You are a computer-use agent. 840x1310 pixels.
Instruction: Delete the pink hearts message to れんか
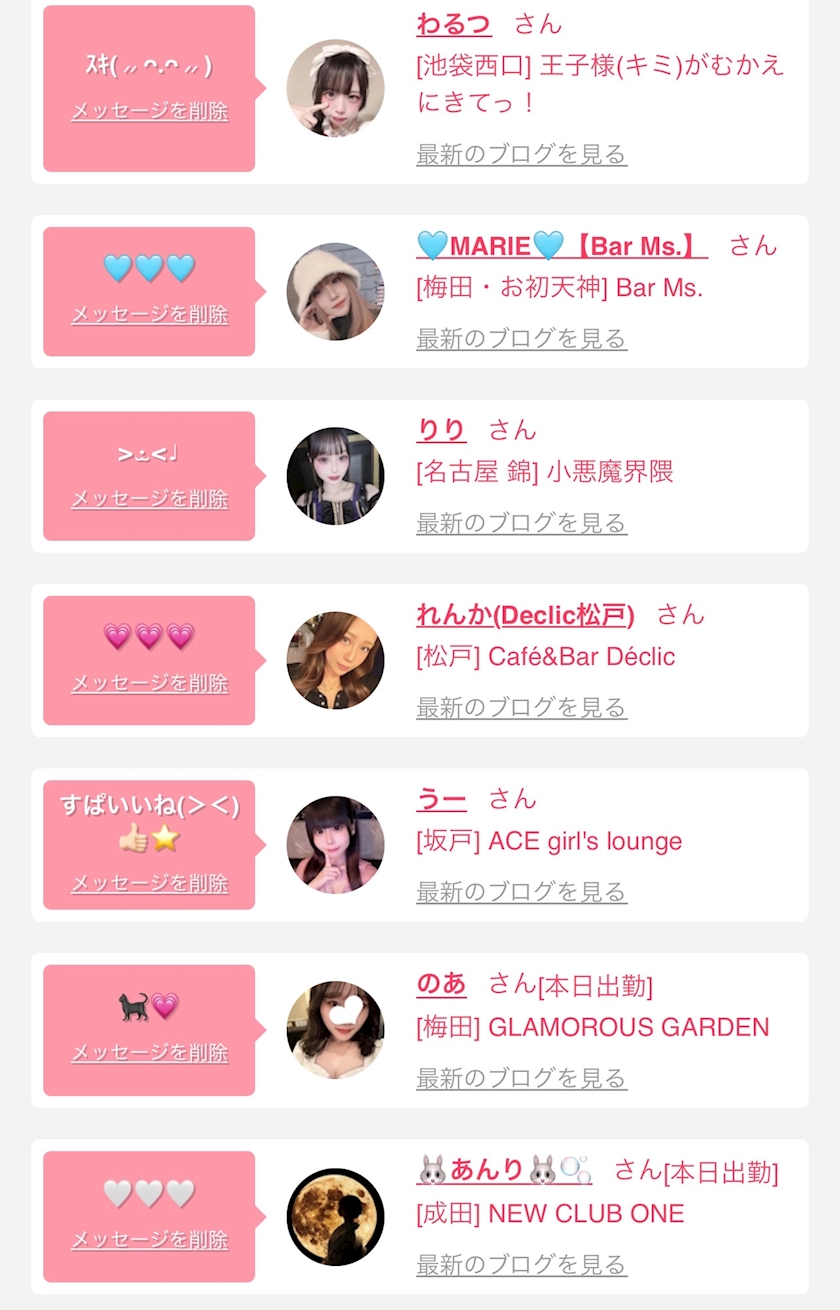(x=150, y=683)
